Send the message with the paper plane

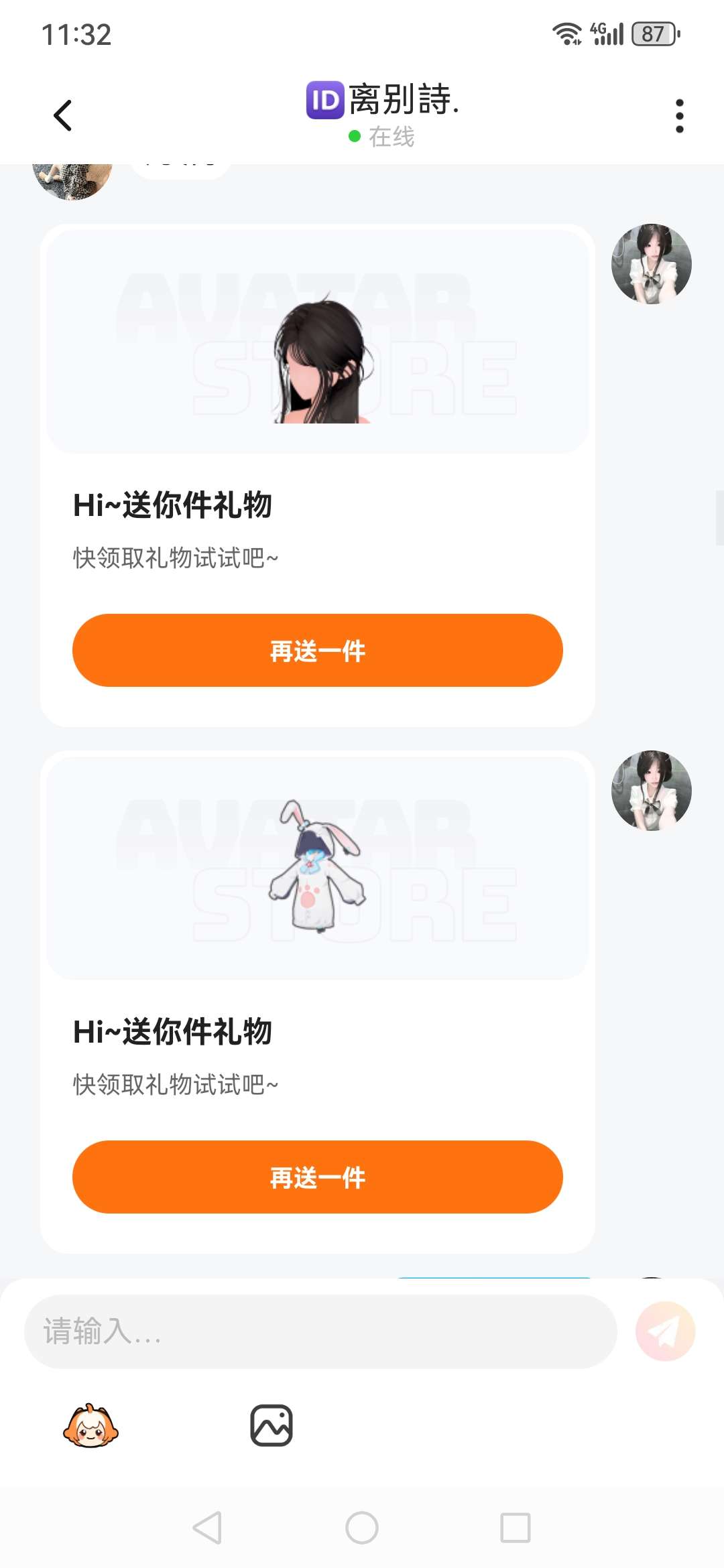tap(665, 1331)
